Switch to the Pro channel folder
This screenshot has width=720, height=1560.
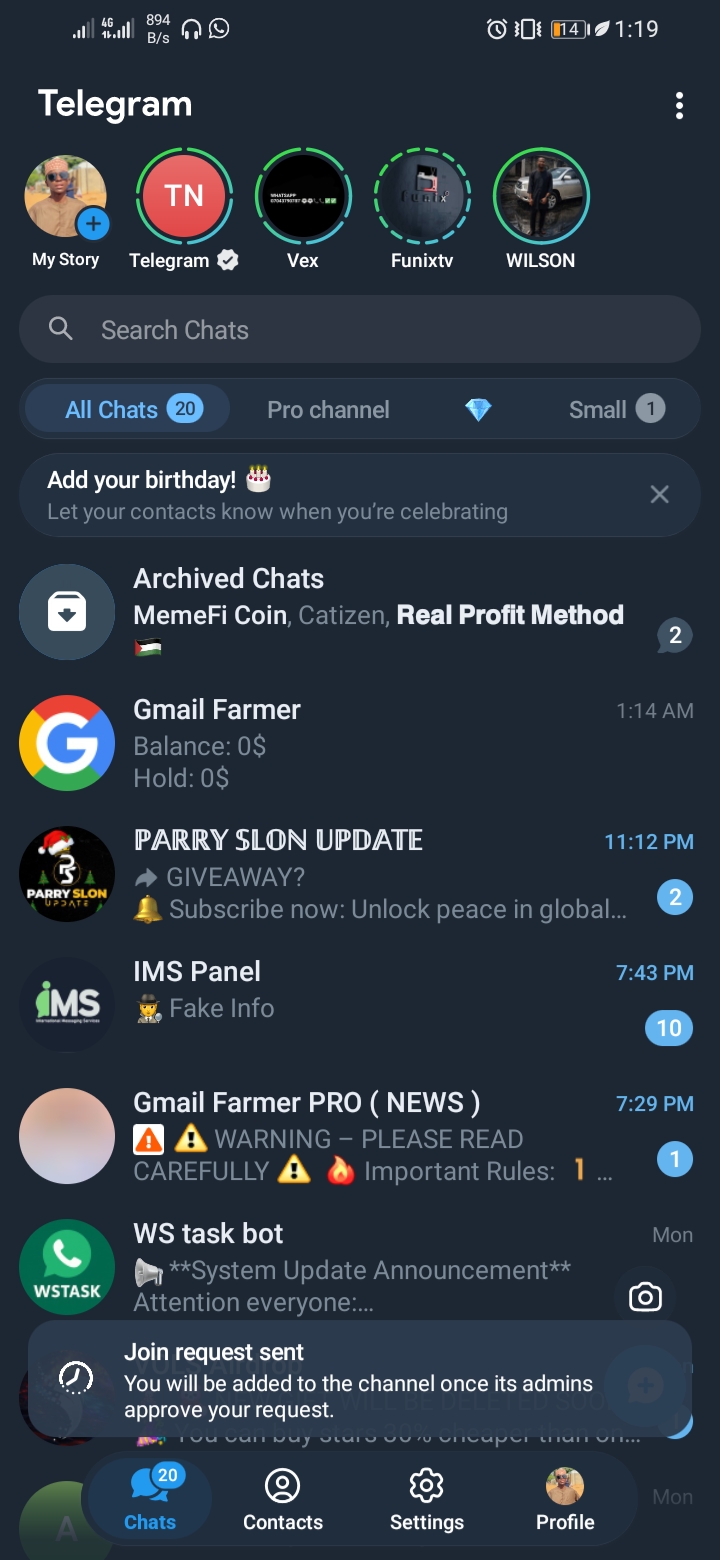click(x=328, y=409)
